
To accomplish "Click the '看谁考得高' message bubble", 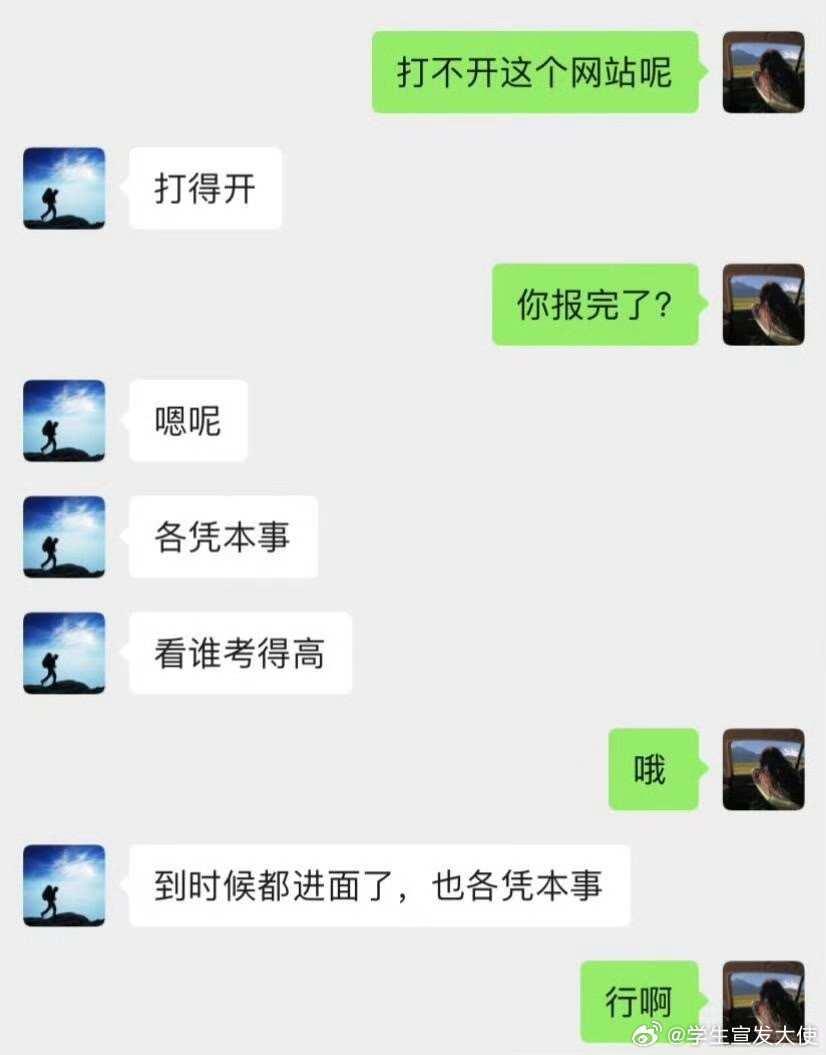I will [x=240, y=653].
